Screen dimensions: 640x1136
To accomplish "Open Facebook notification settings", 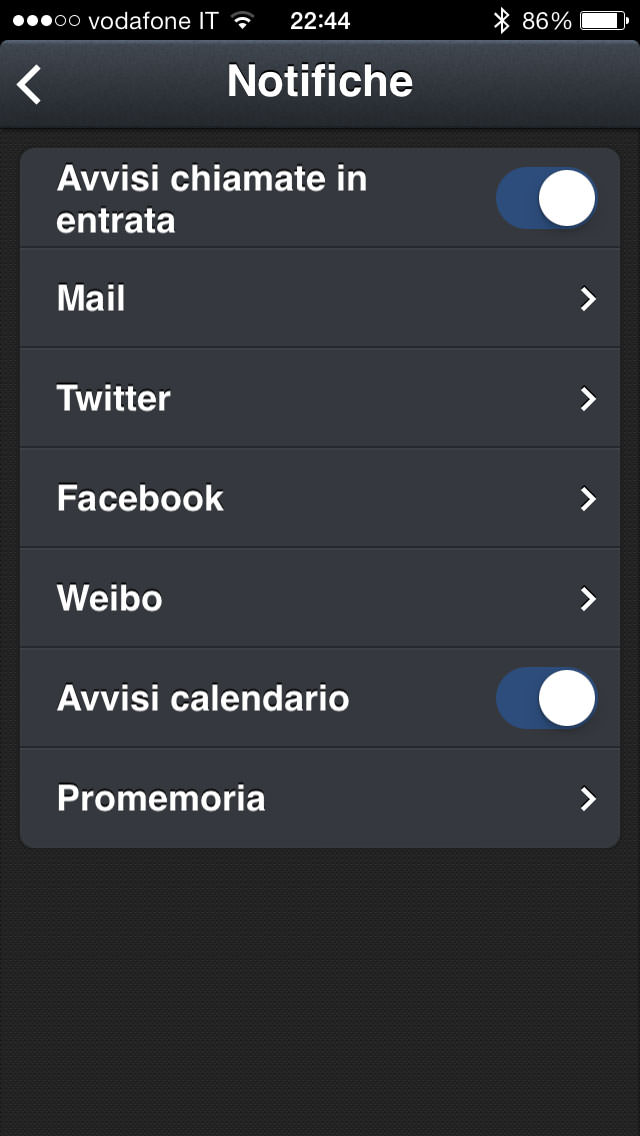I will click(x=320, y=498).
